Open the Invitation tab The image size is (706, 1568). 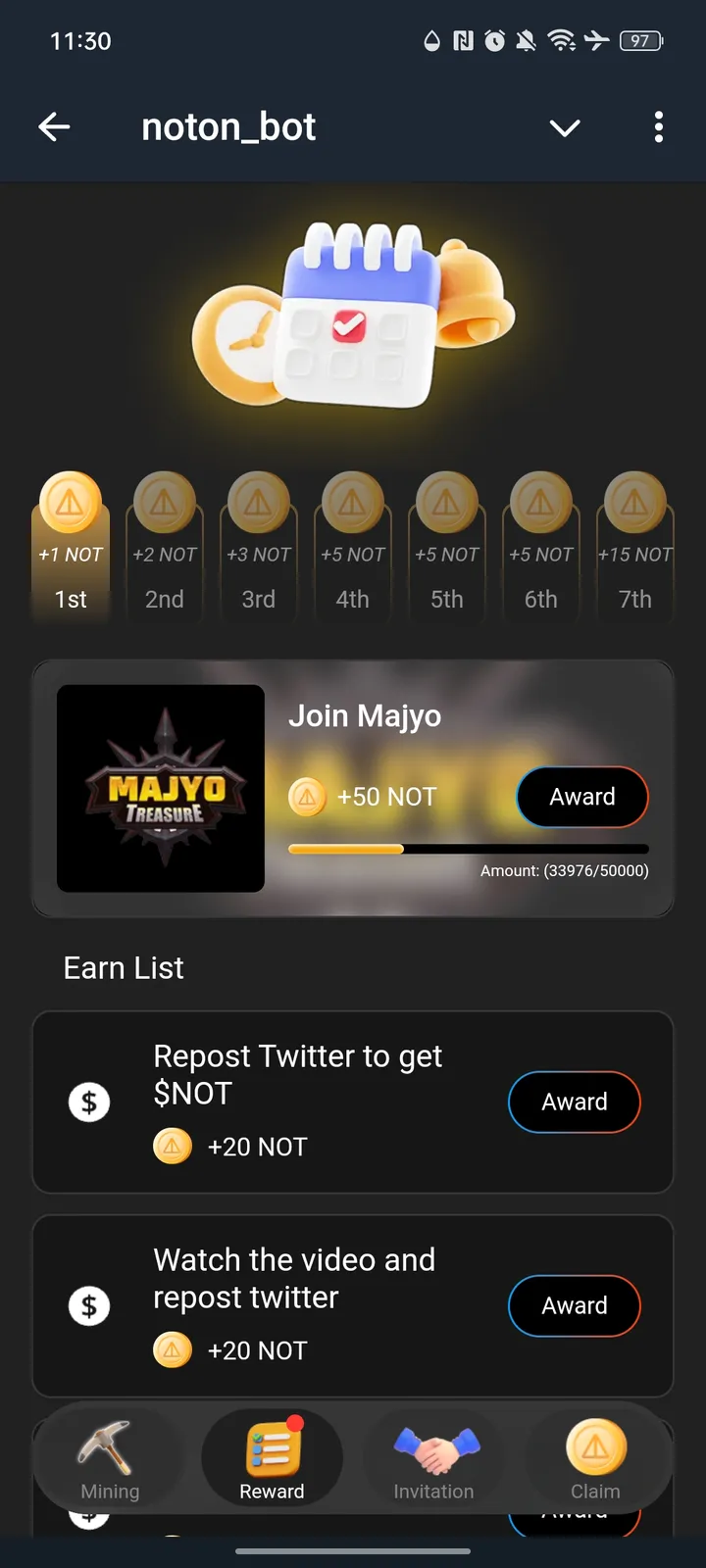[x=433, y=1460]
